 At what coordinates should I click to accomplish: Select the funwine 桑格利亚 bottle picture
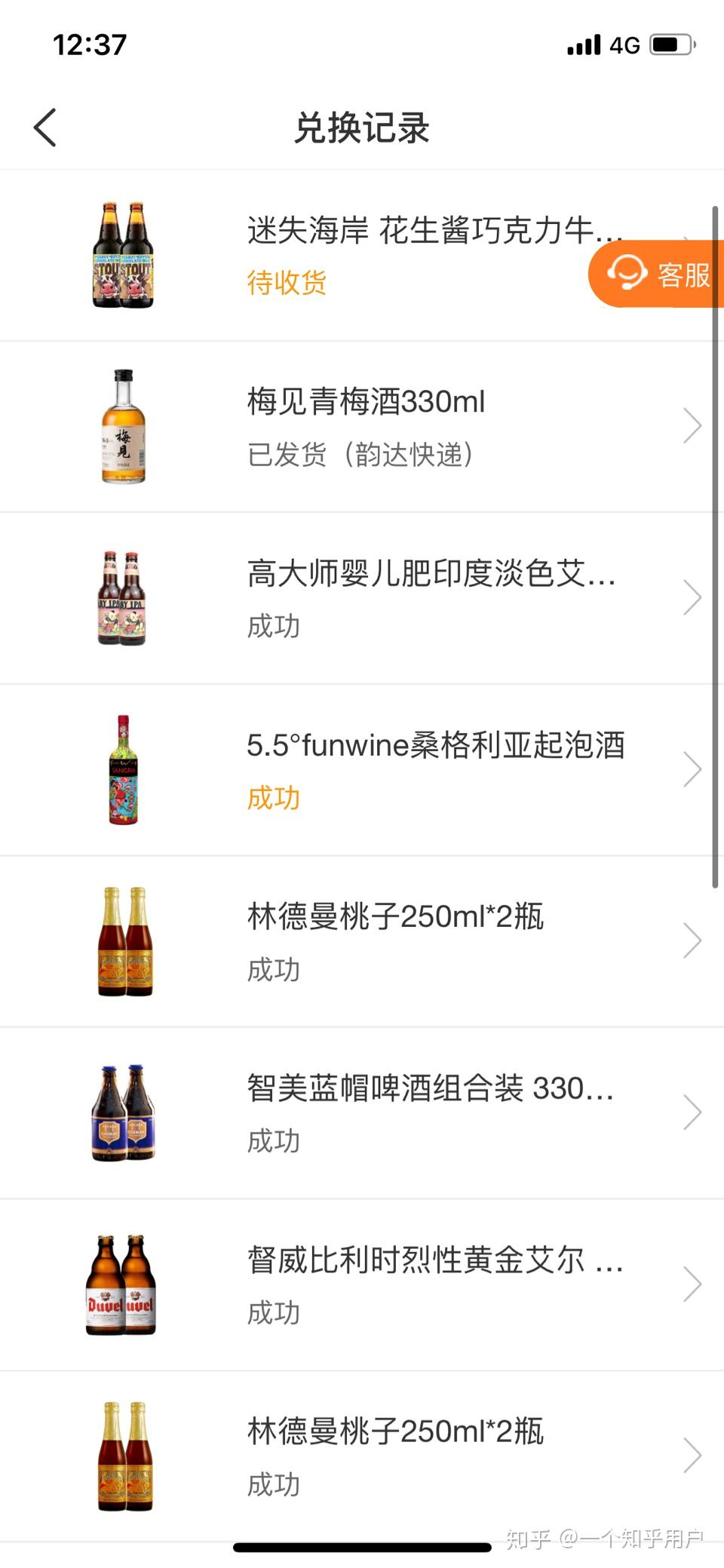click(123, 768)
